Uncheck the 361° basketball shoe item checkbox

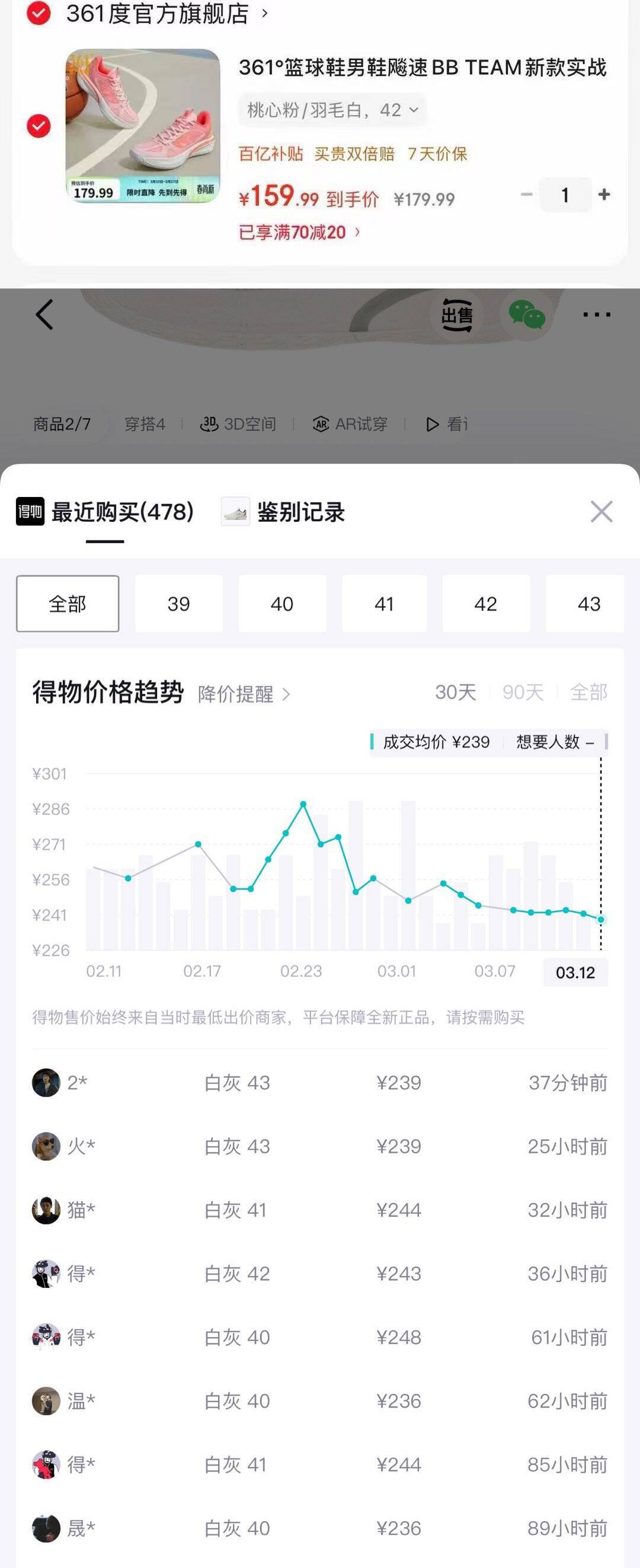point(39,126)
